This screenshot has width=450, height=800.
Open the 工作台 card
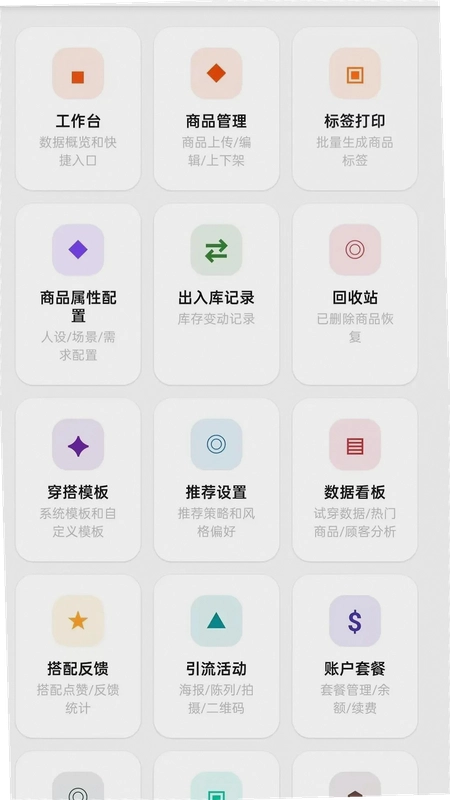78,109
